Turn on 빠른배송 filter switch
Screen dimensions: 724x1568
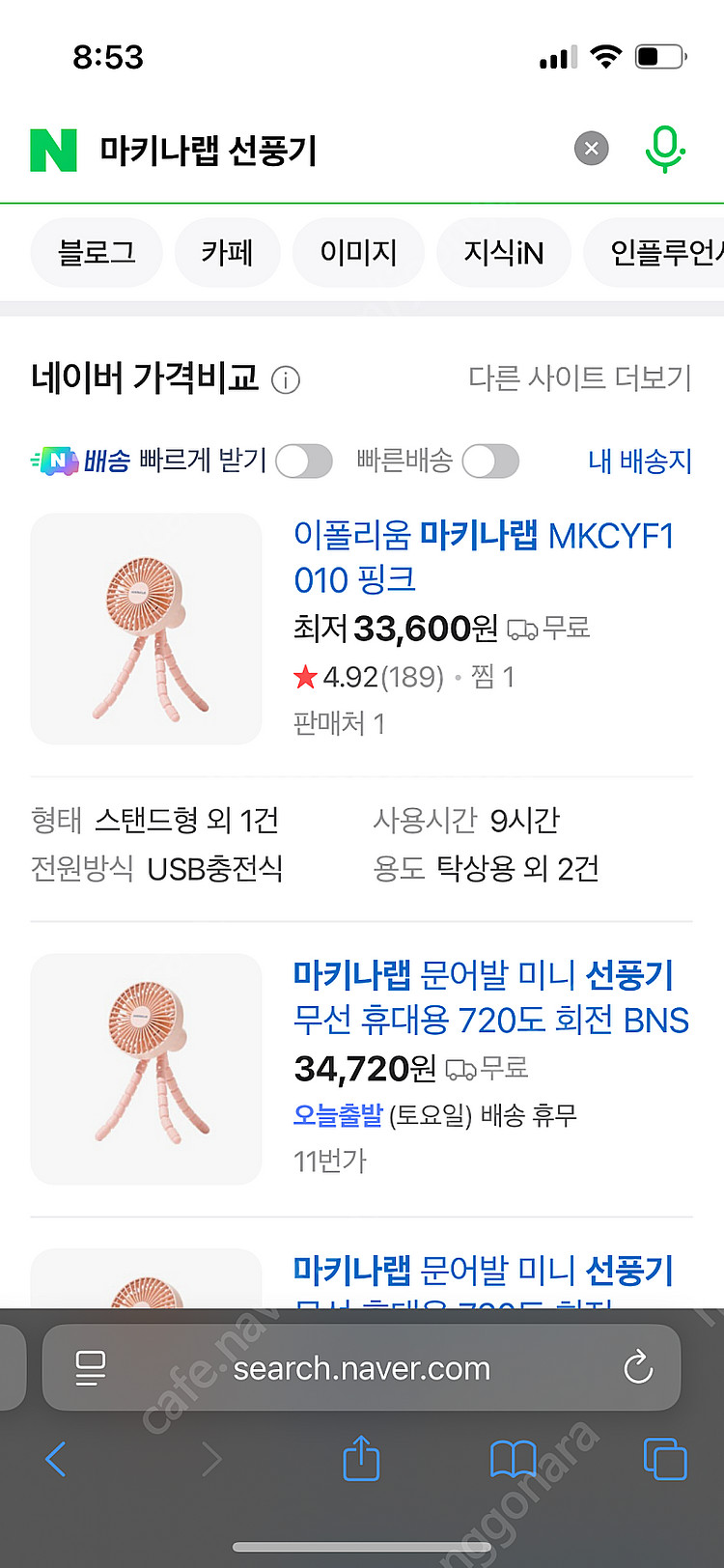coord(490,462)
